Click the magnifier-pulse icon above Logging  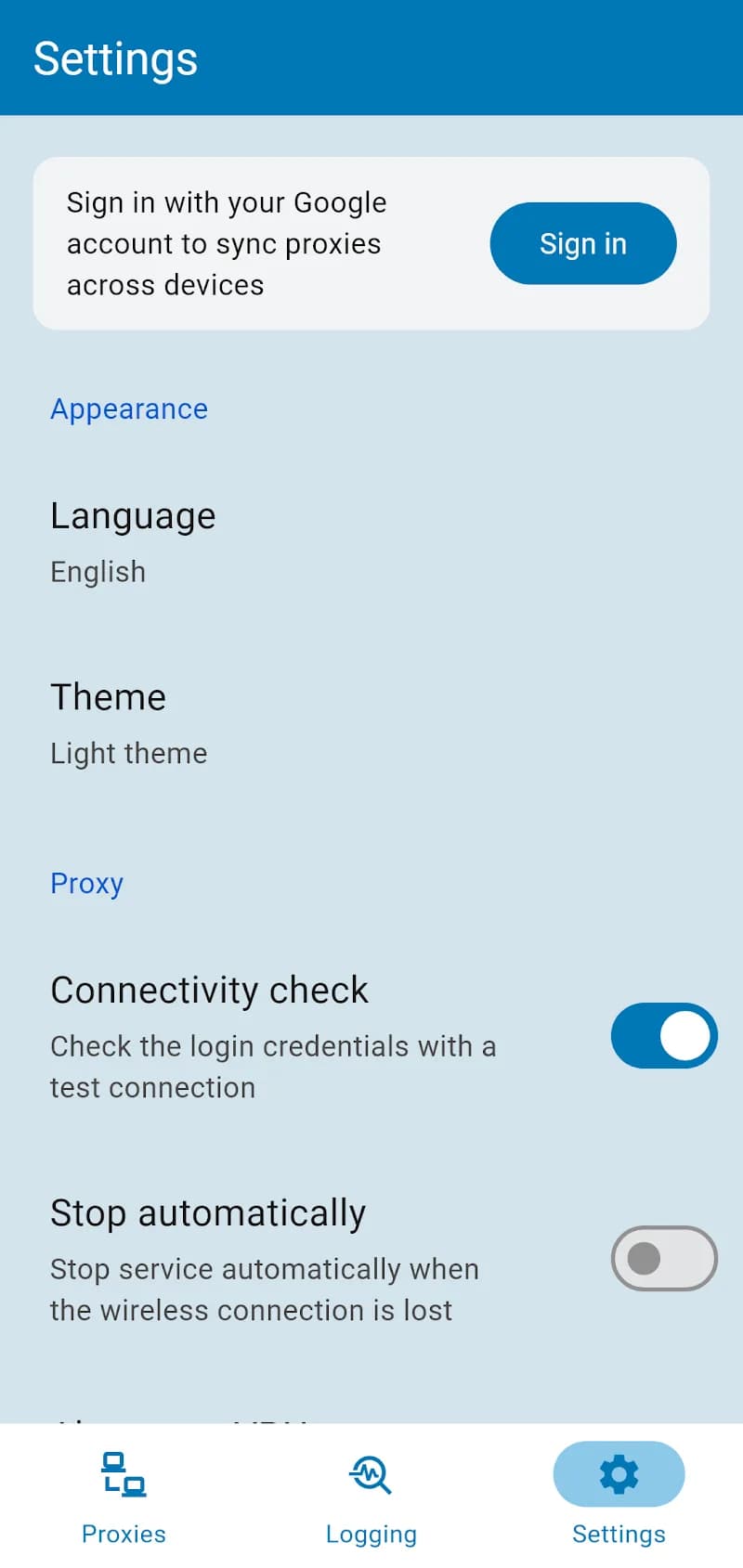click(371, 1475)
